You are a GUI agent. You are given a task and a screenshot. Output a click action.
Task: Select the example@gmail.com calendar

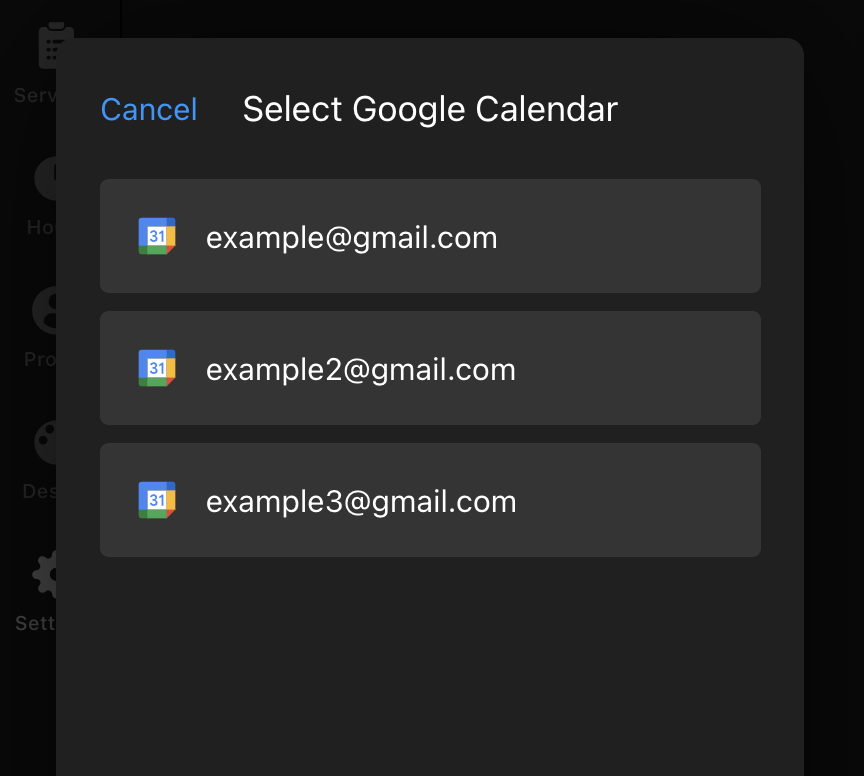point(430,237)
